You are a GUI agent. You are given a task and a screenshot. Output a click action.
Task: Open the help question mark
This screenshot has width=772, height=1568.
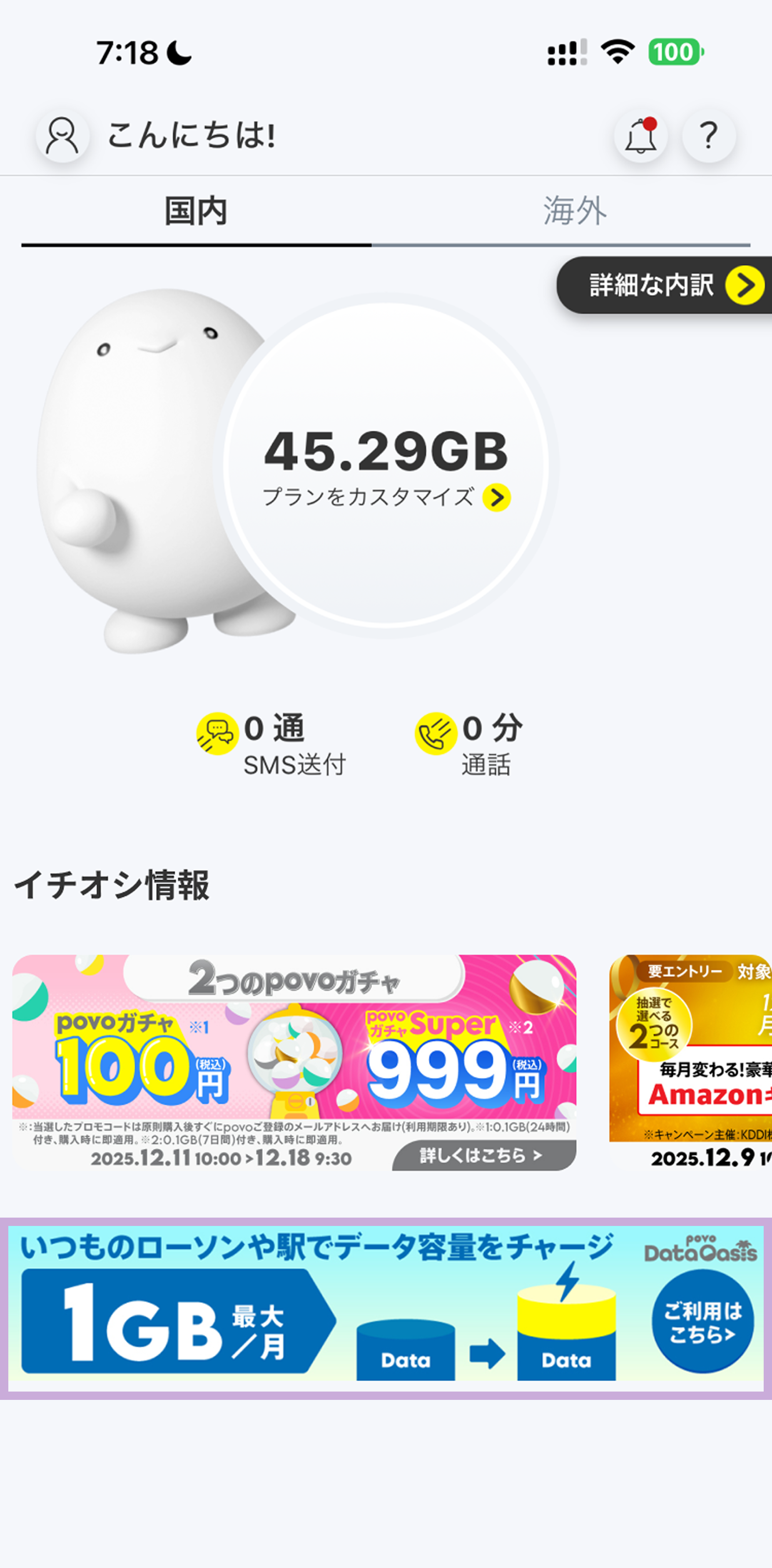(x=708, y=136)
